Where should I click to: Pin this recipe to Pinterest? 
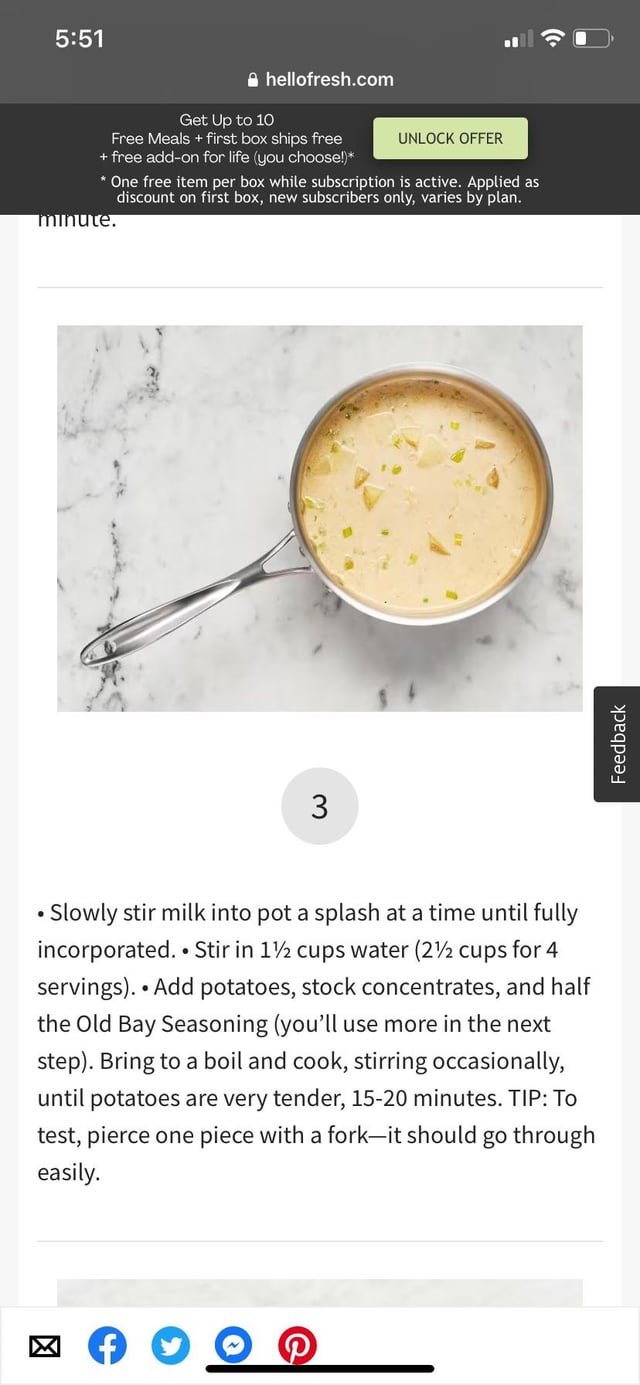296,1346
